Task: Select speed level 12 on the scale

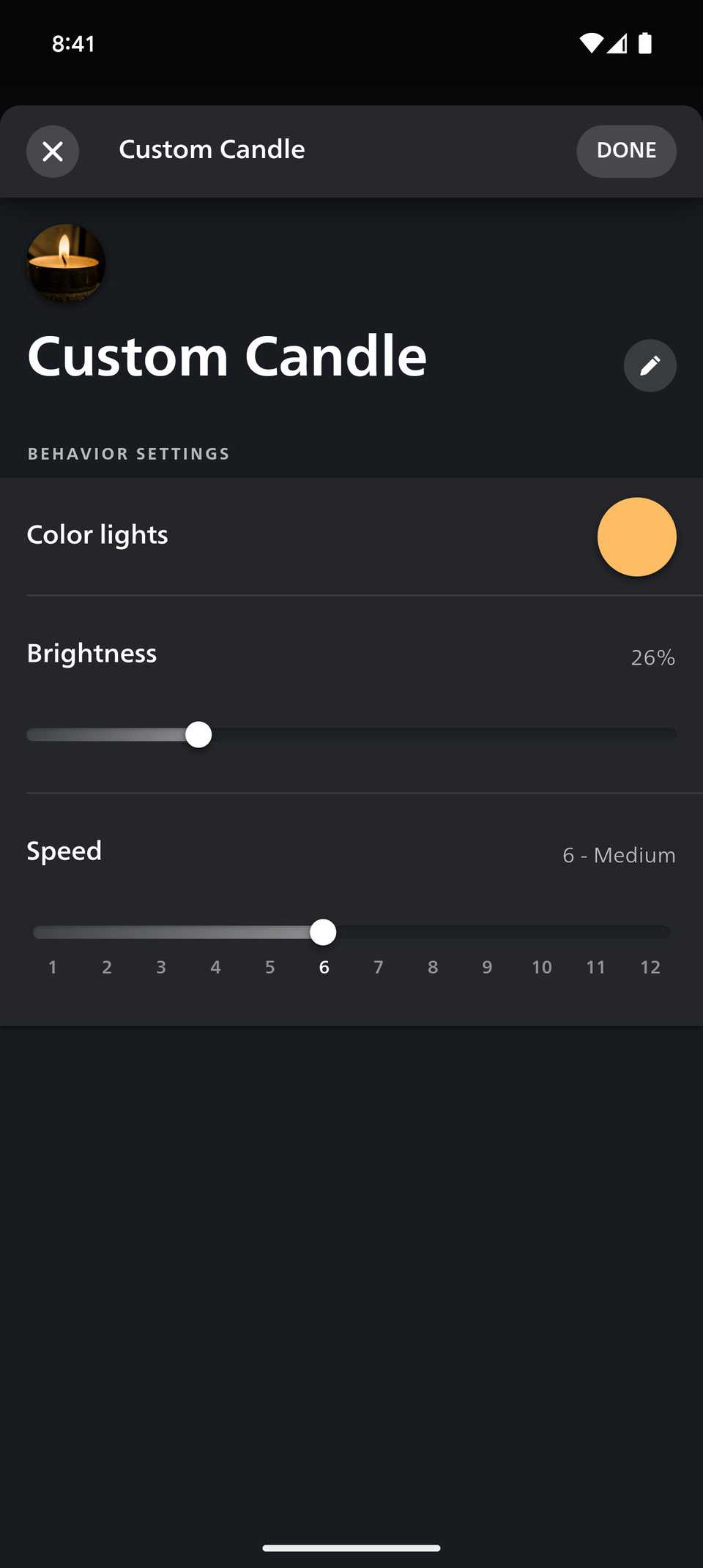Action: pyautogui.click(x=650, y=967)
